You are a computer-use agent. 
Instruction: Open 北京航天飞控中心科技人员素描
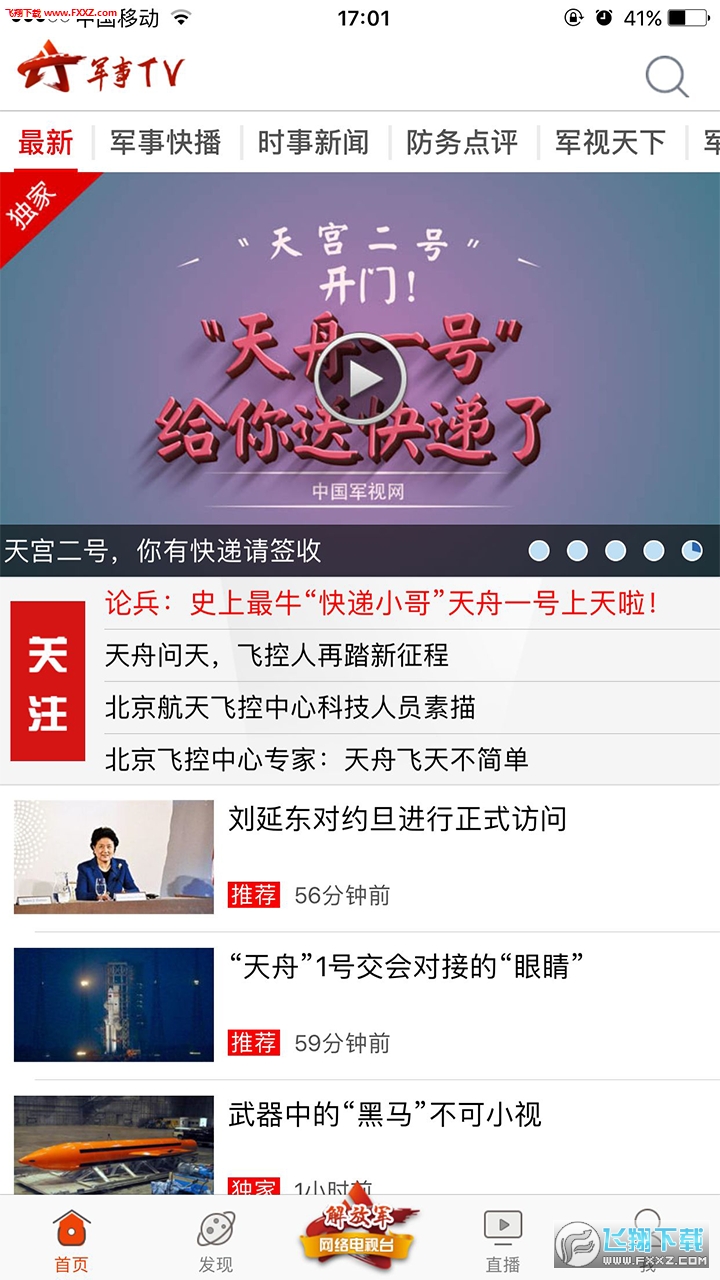point(290,708)
